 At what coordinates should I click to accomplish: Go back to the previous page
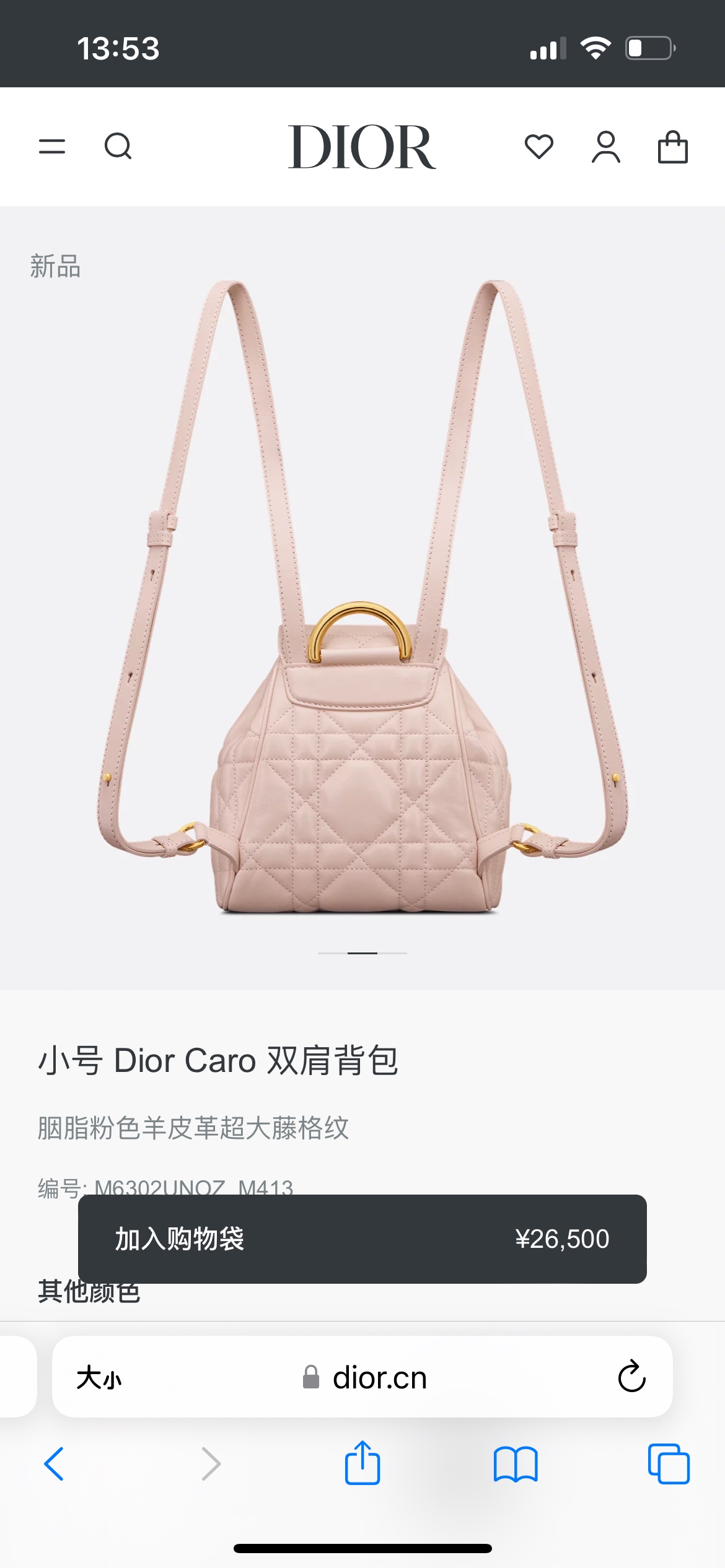click(x=55, y=1464)
